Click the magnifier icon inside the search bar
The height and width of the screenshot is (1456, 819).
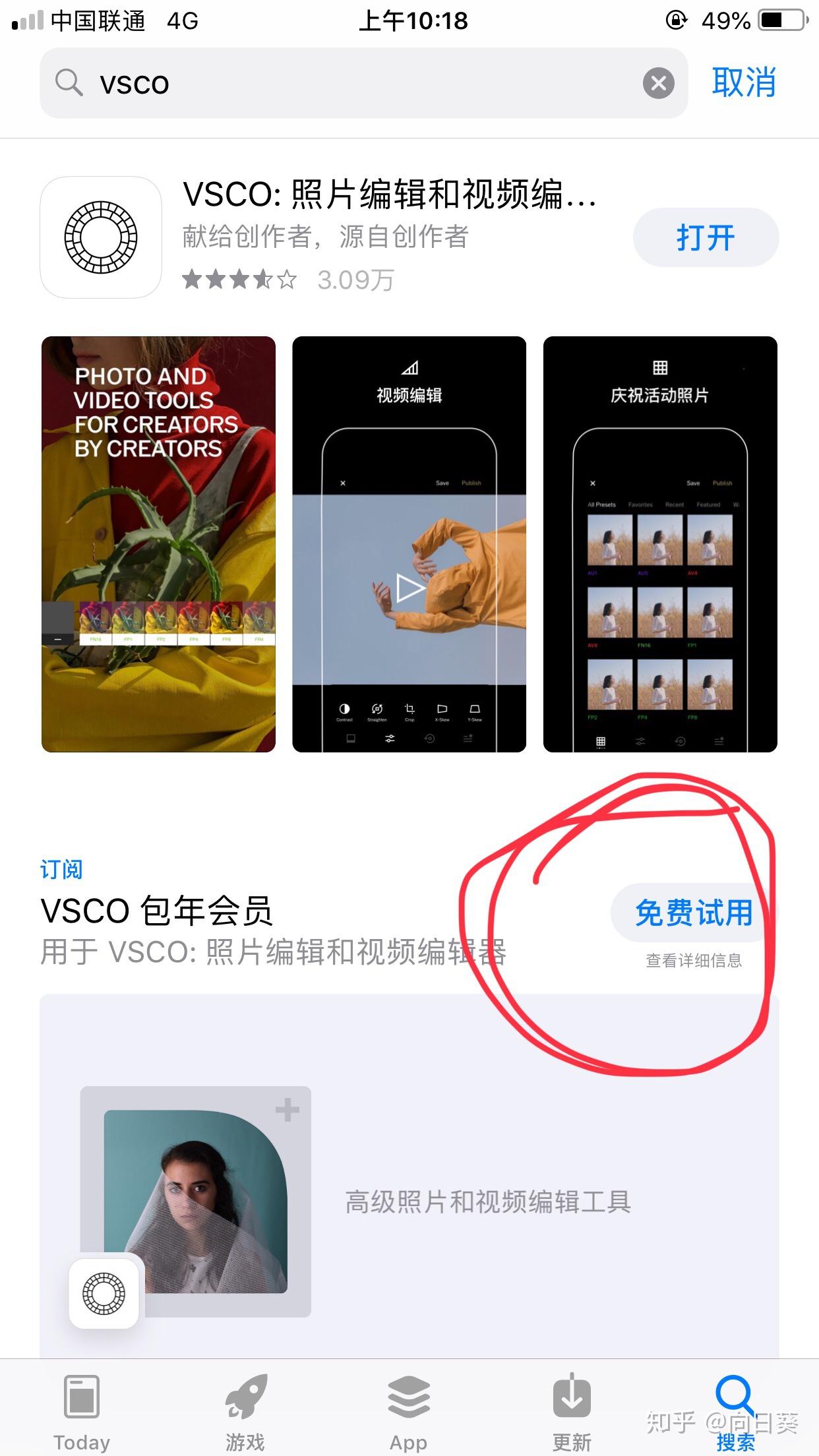pos(71,83)
